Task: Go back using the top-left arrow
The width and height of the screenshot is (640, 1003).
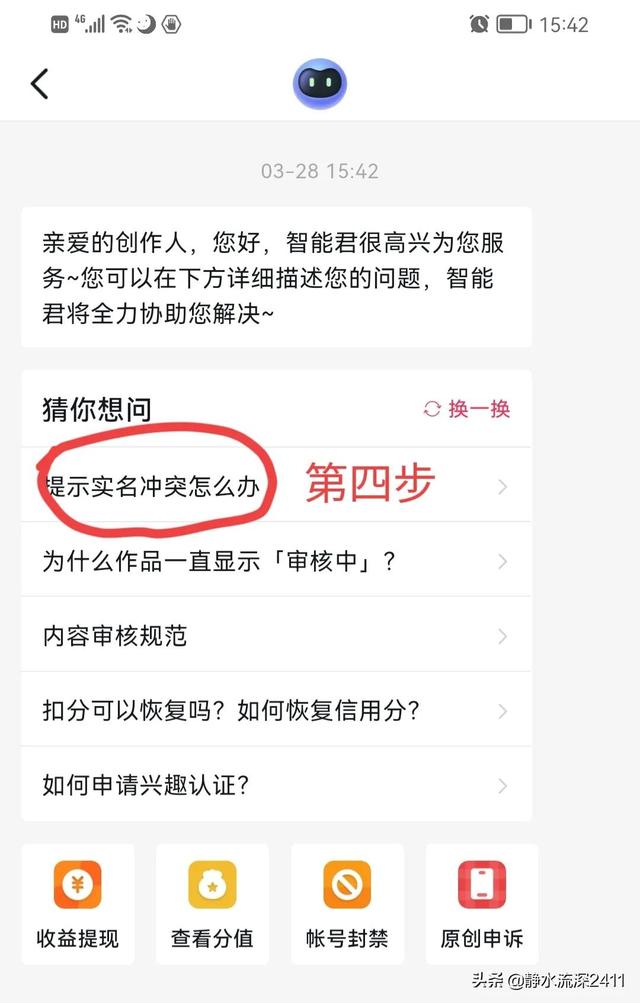Action: (40, 83)
